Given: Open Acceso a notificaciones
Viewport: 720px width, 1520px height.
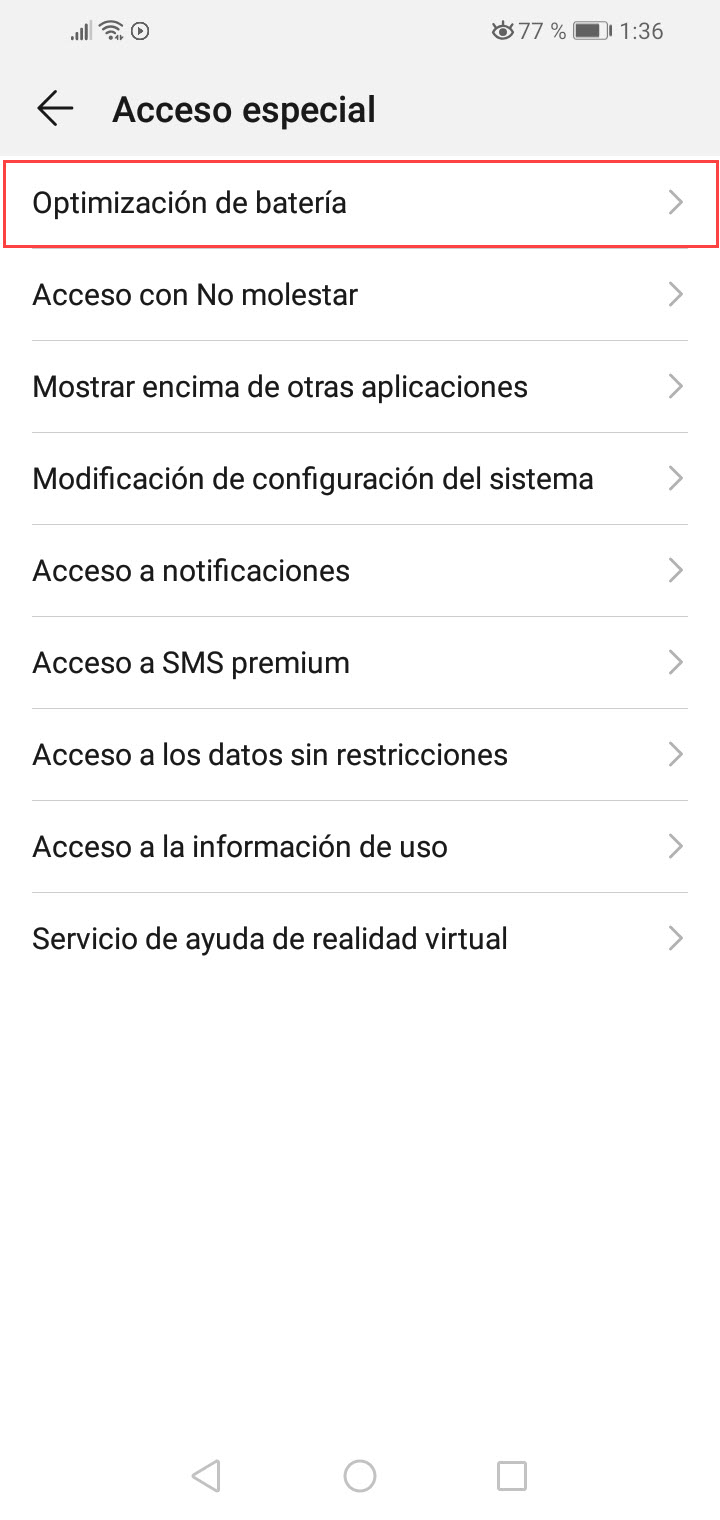Looking at the screenshot, I should (360, 571).
